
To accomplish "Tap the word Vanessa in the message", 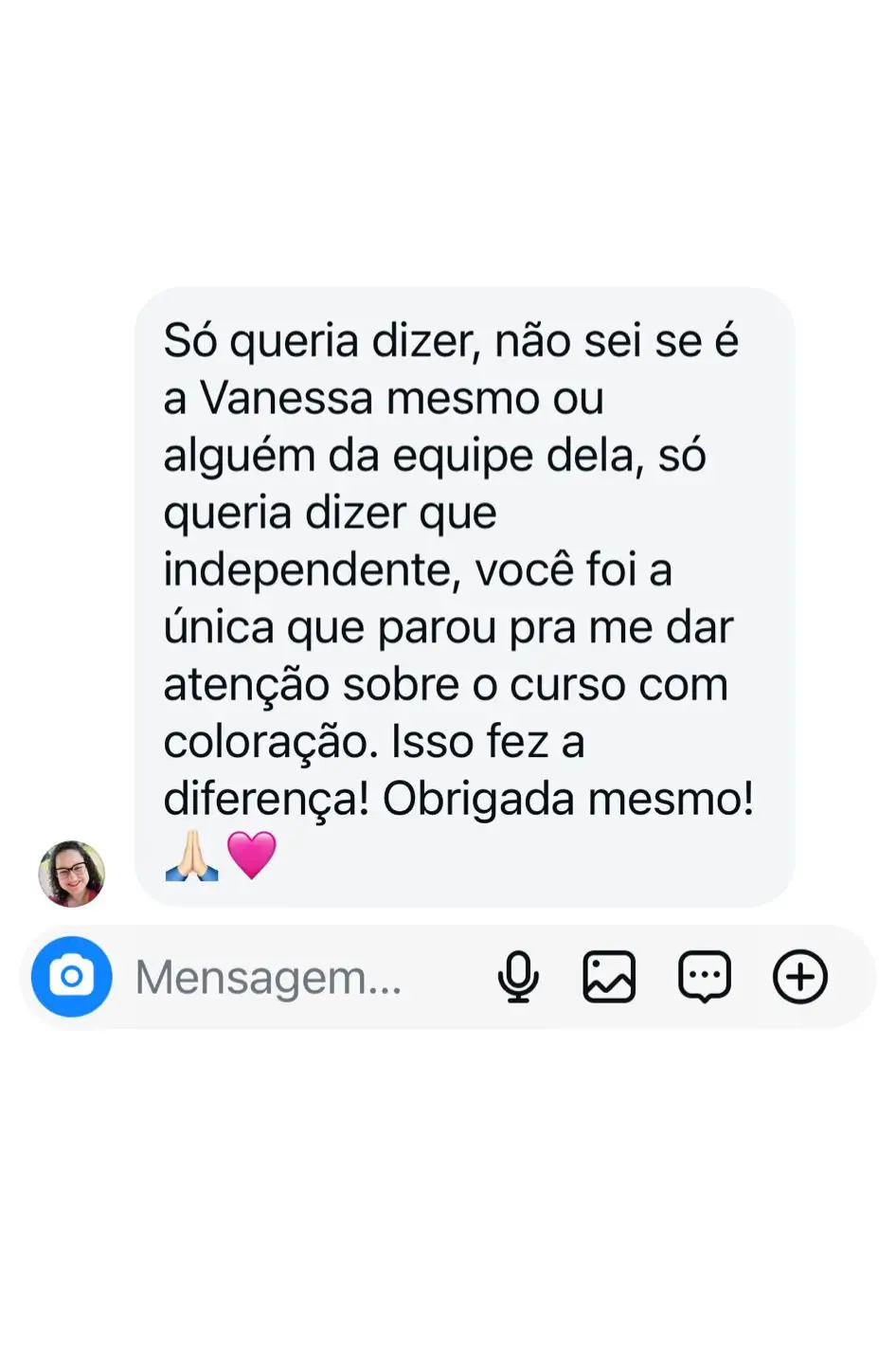I will tap(294, 398).
